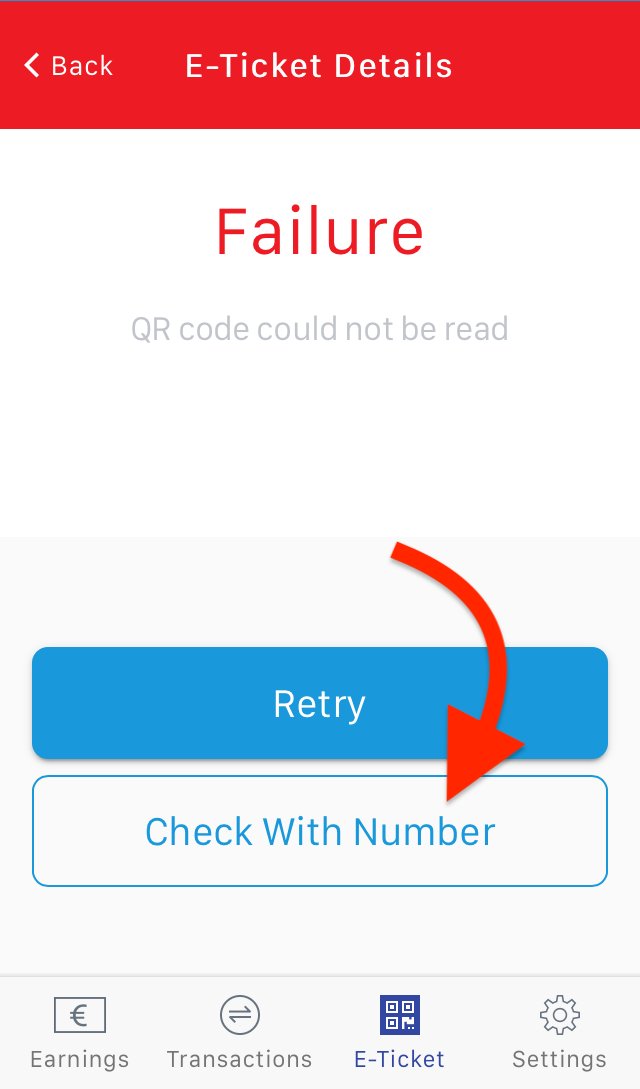
Task: Switch to the Earnings tab
Action: pyautogui.click(x=80, y=1033)
